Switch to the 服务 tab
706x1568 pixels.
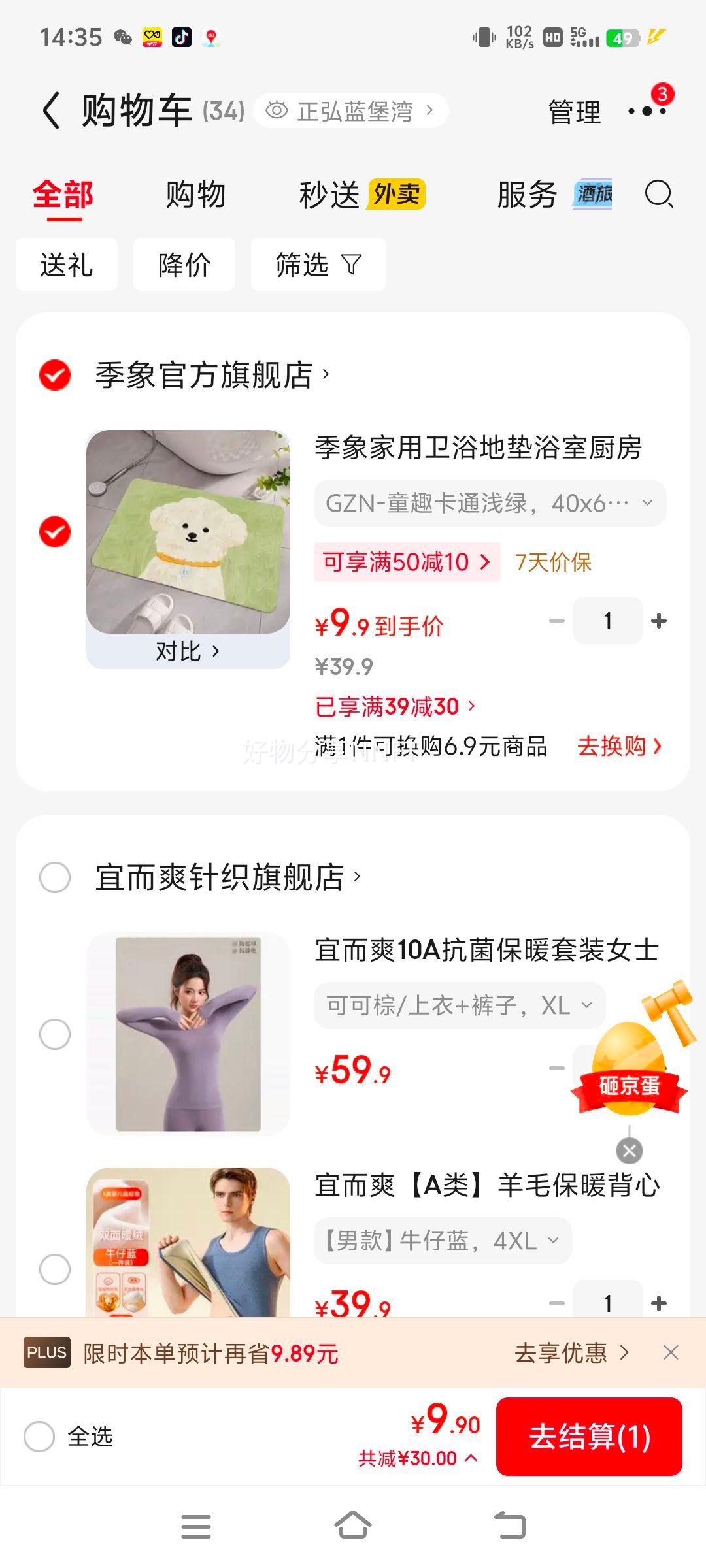click(527, 195)
